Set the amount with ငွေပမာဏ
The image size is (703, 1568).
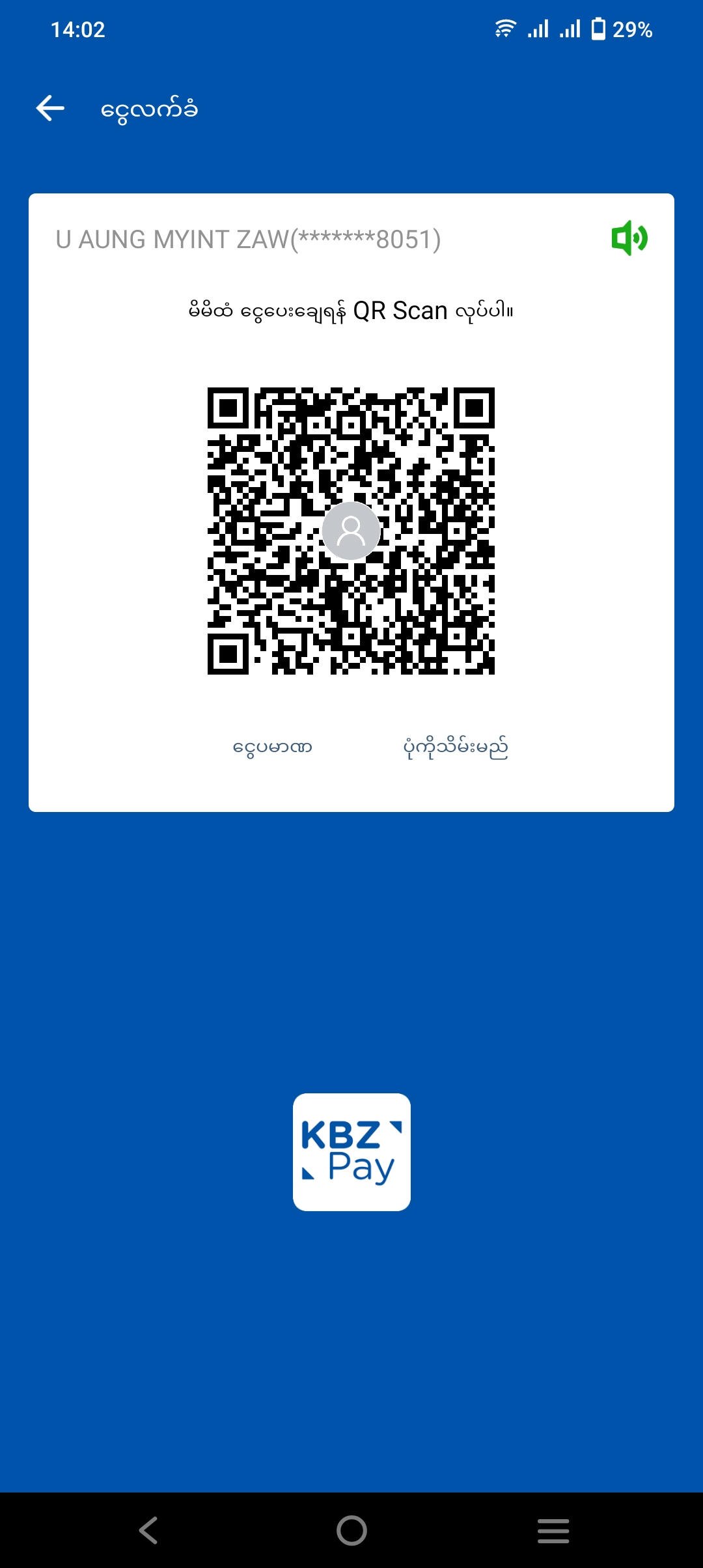tap(272, 748)
